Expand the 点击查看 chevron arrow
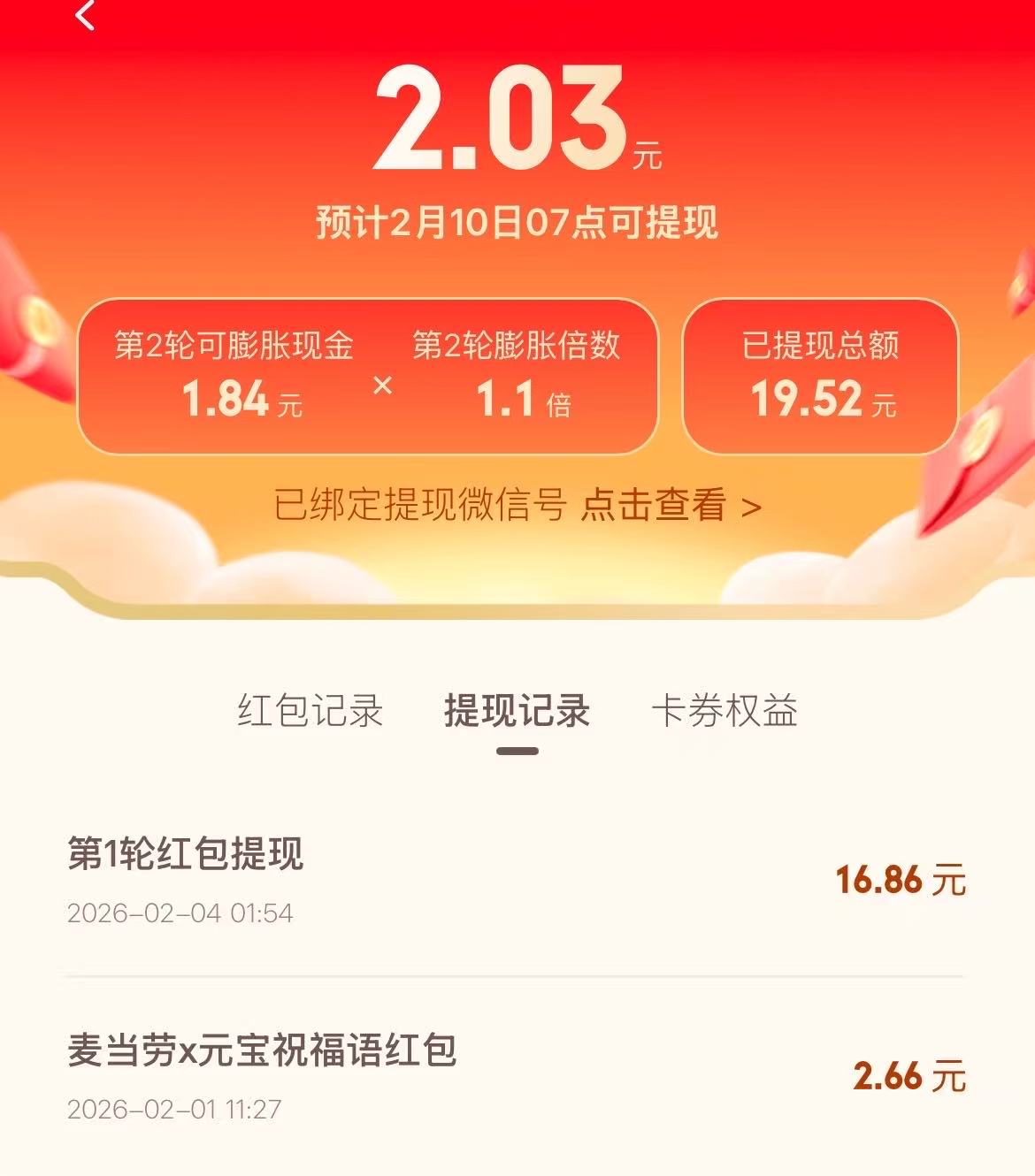Image resolution: width=1035 pixels, height=1176 pixels. [x=753, y=506]
